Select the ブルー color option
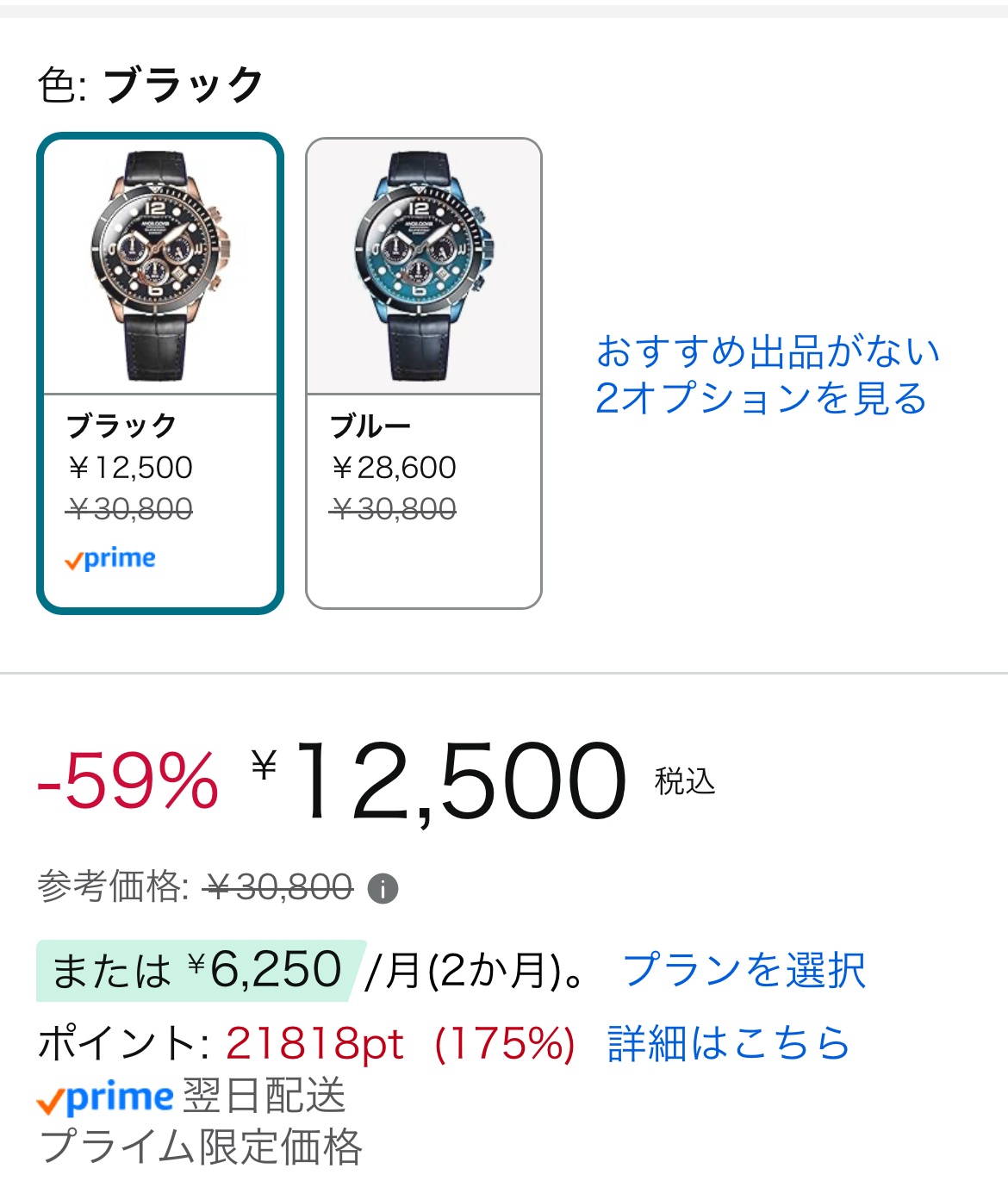This screenshot has height=1181, width=1008. click(x=424, y=373)
